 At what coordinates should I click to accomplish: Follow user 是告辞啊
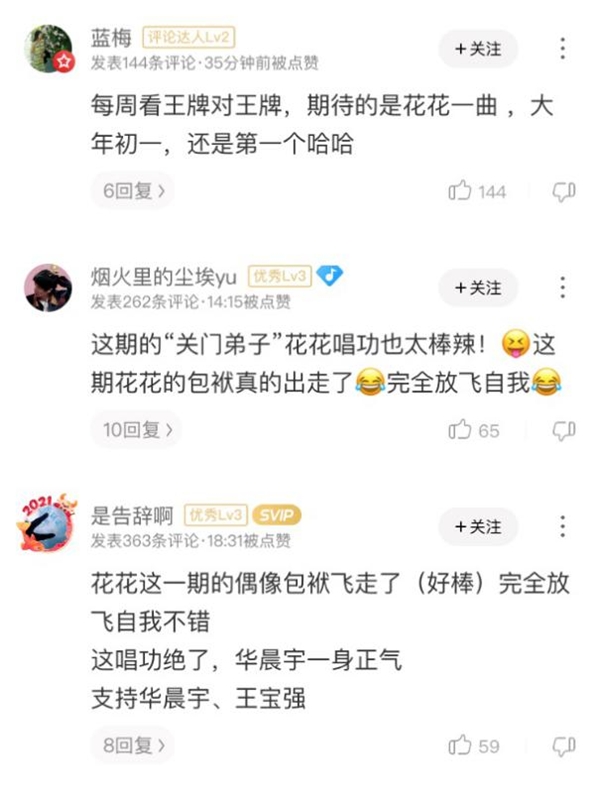click(x=478, y=527)
